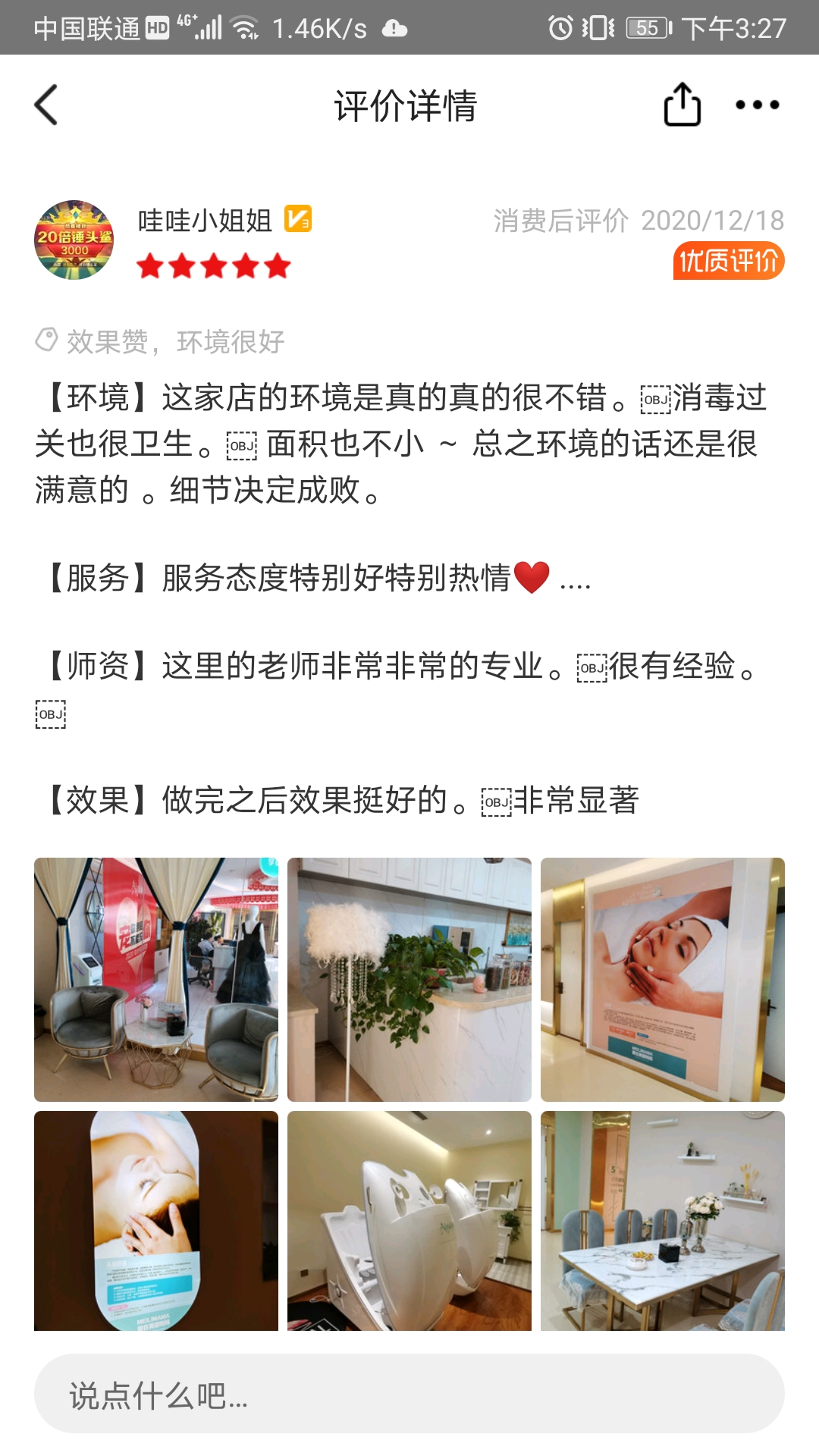Open photo of lounge chairs with curtains

(156, 979)
